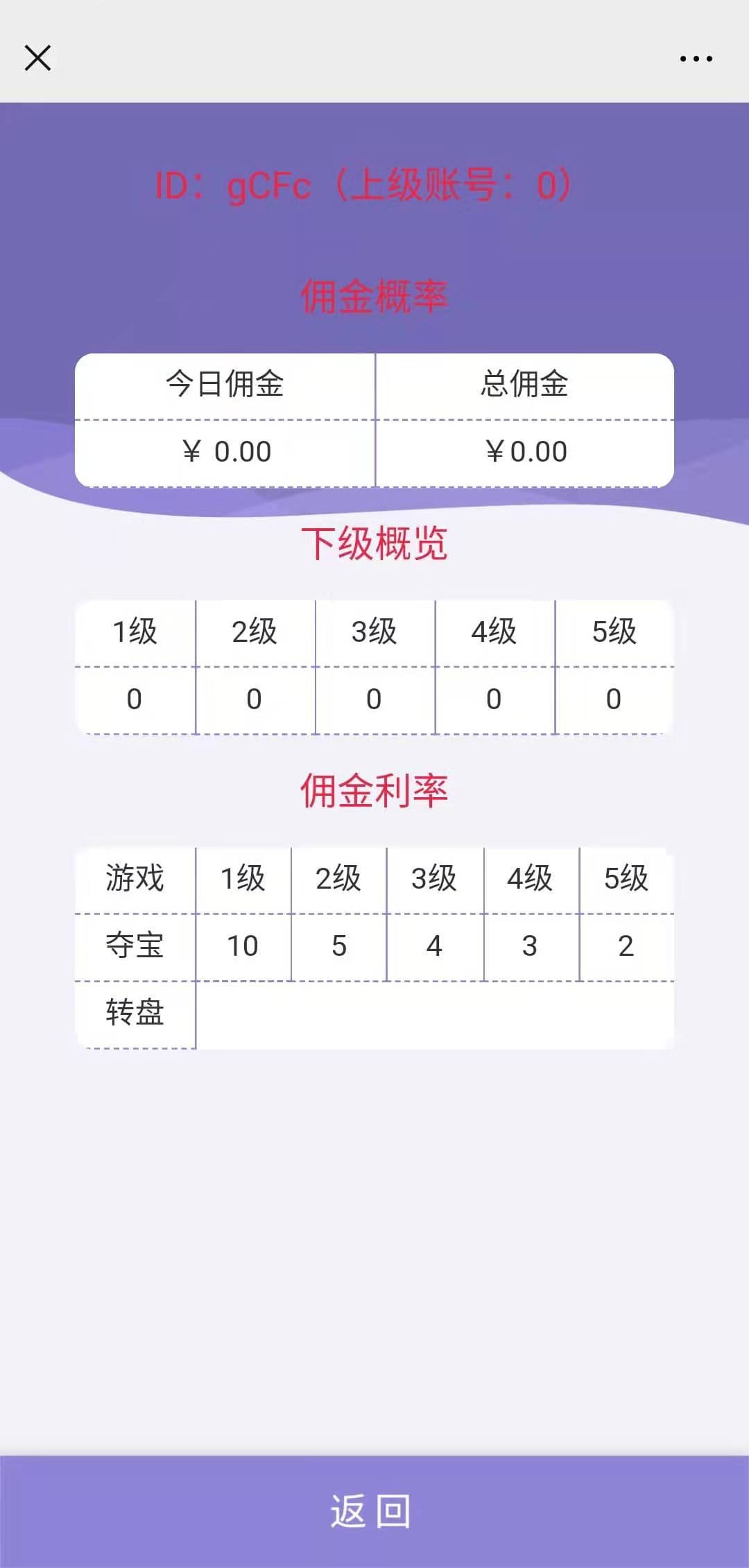Tap the 佣金概率 section heading
Viewport: 749px width, 1568px height.
pyautogui.click(x=374, y=295)
